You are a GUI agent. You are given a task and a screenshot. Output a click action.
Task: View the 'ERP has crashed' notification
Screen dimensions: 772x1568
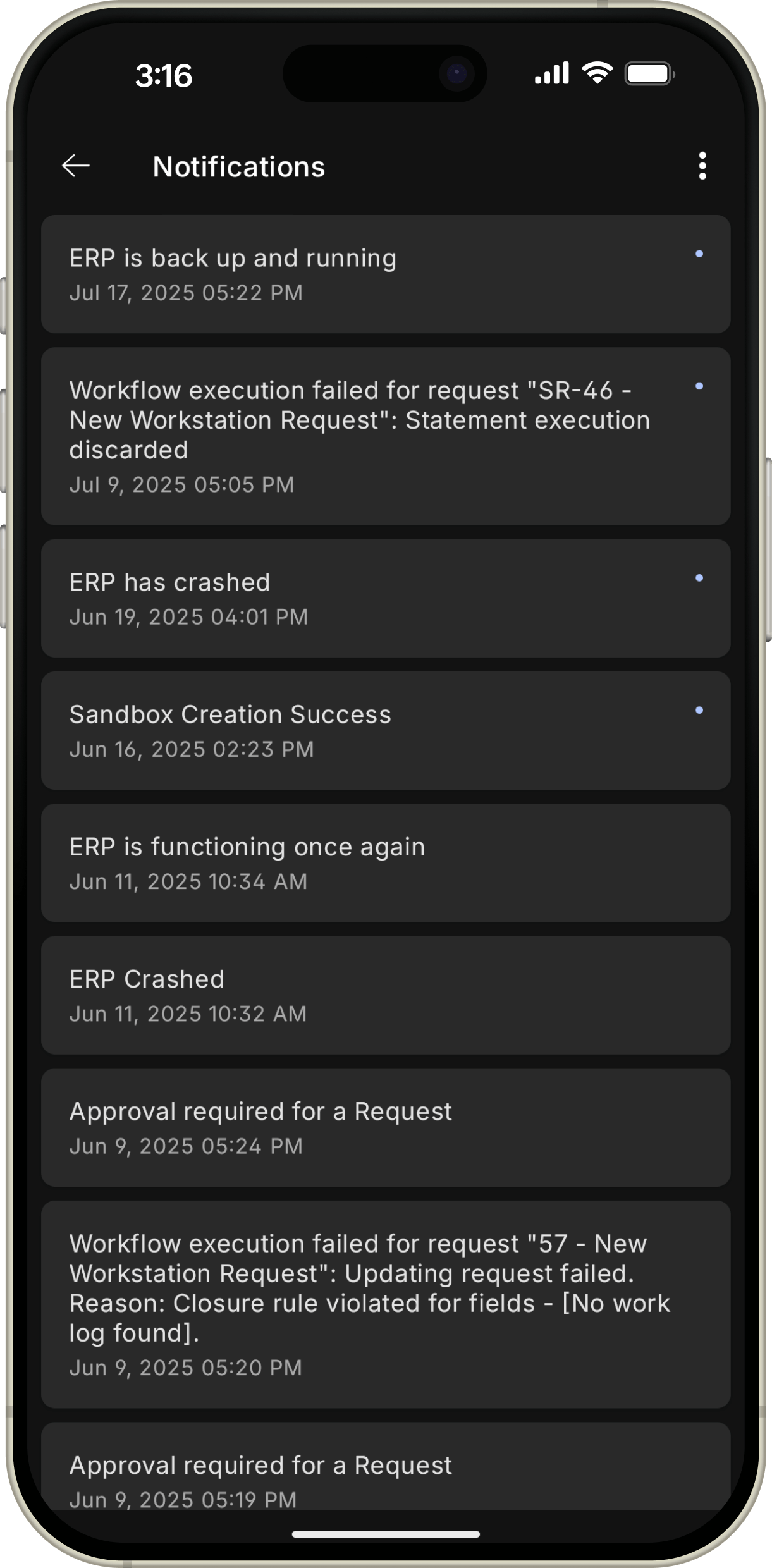(386, 598)
